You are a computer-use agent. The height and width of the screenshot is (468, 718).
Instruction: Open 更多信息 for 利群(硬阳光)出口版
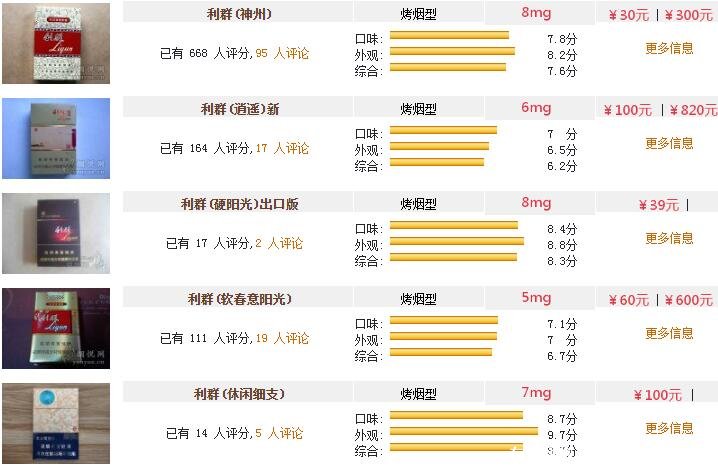pos(668,238)
